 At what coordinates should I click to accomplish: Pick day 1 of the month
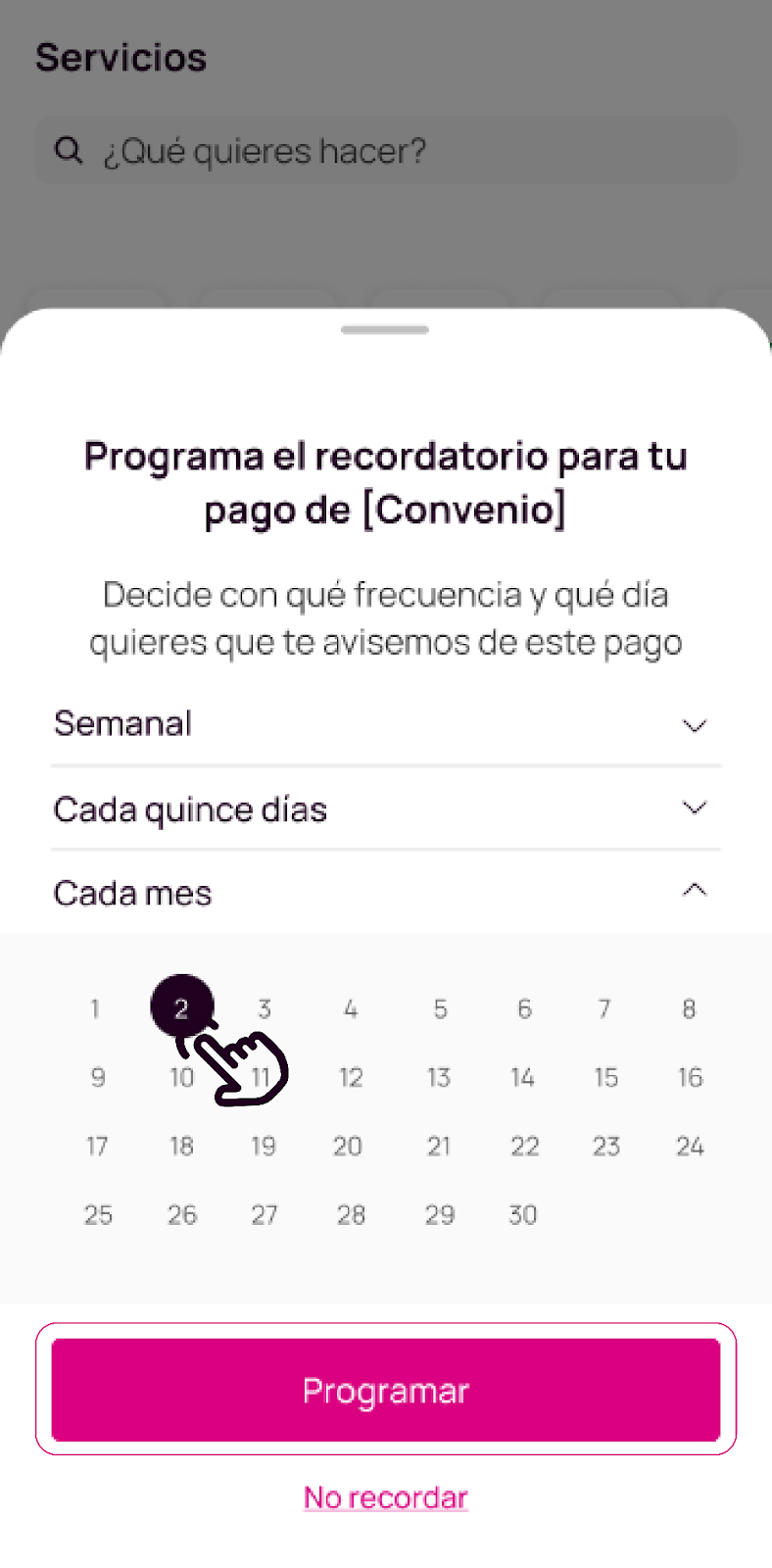point(95,1008)
